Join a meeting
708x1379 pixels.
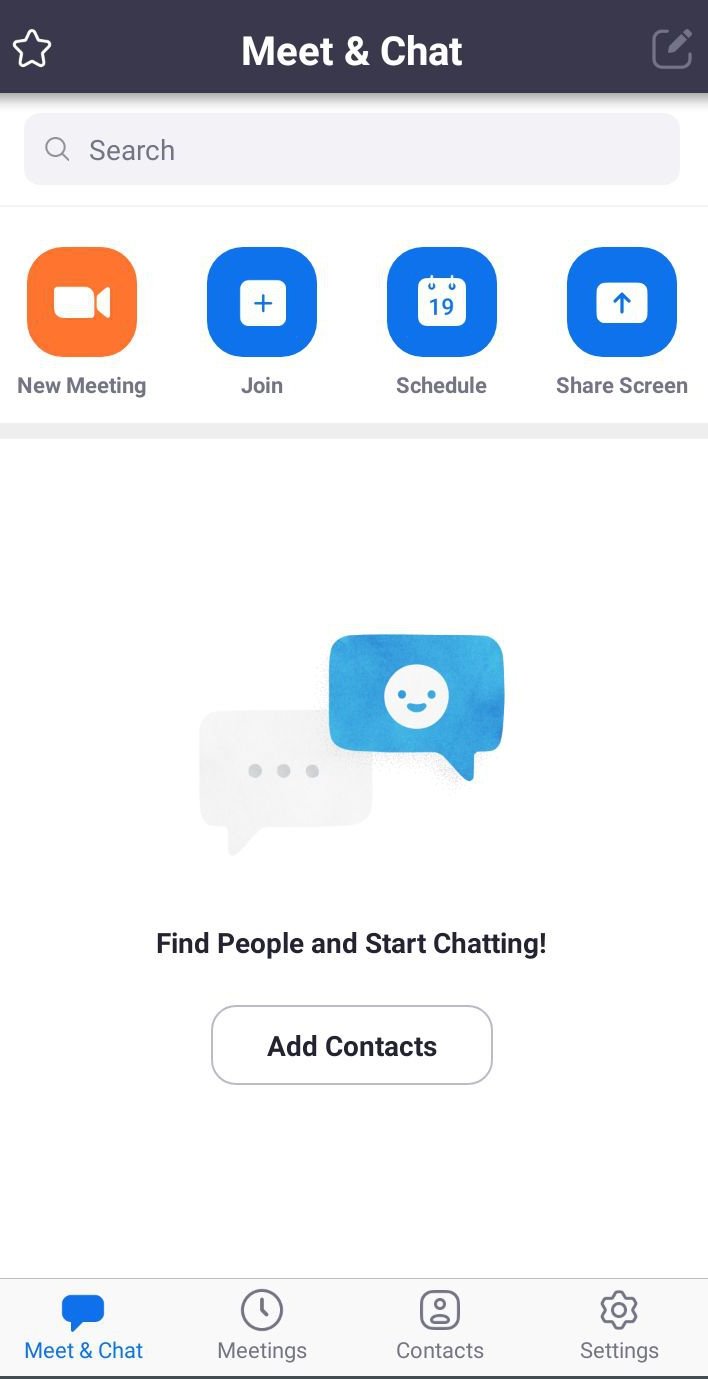(x=262, y=303)
